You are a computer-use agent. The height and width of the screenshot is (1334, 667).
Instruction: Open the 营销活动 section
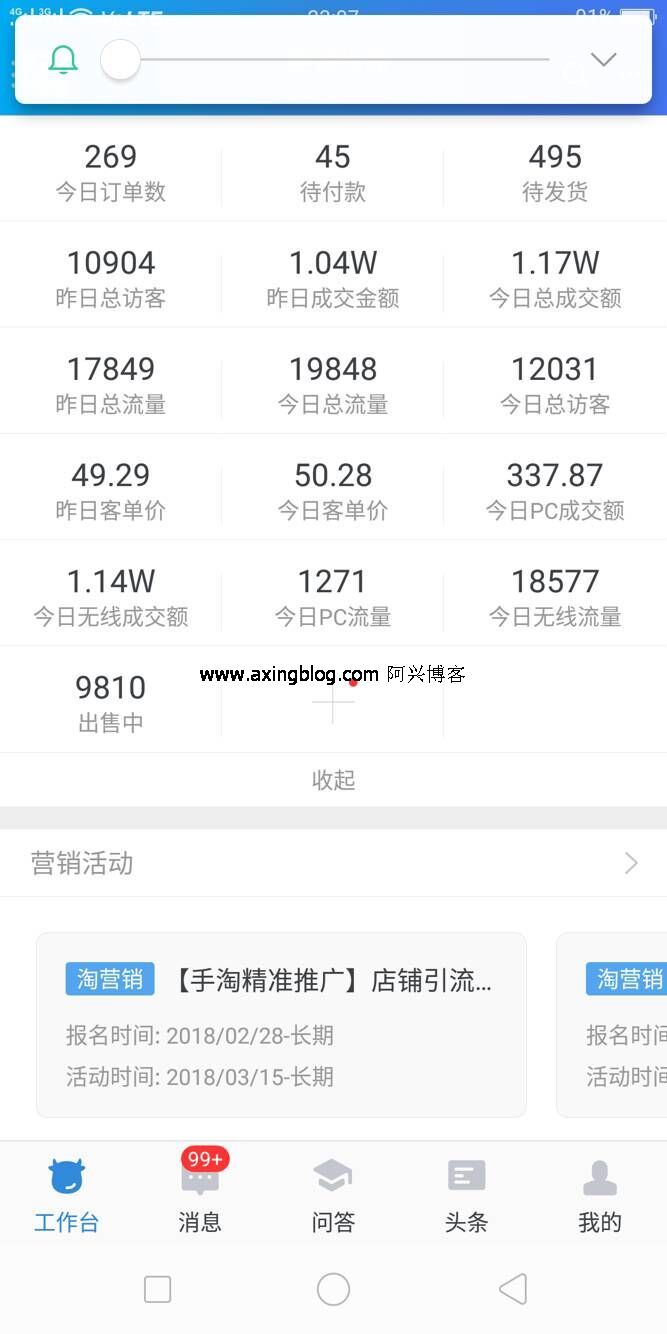point(333,863)
